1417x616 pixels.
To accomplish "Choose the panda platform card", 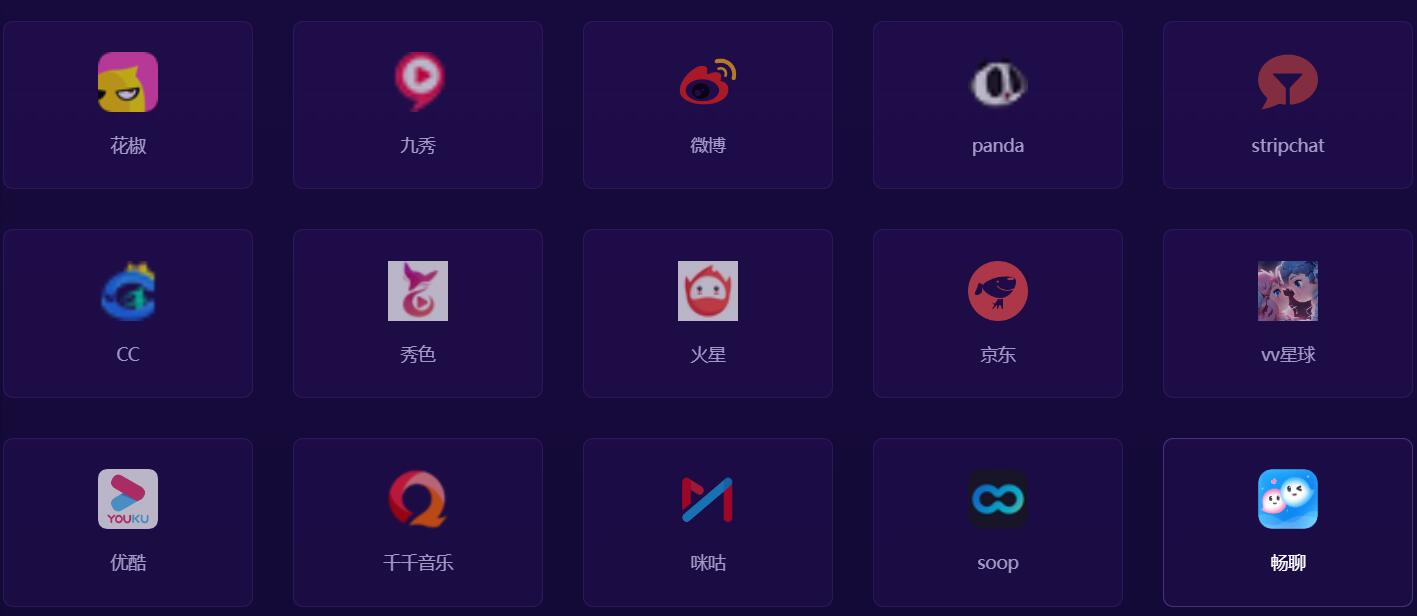I will 998,105.
